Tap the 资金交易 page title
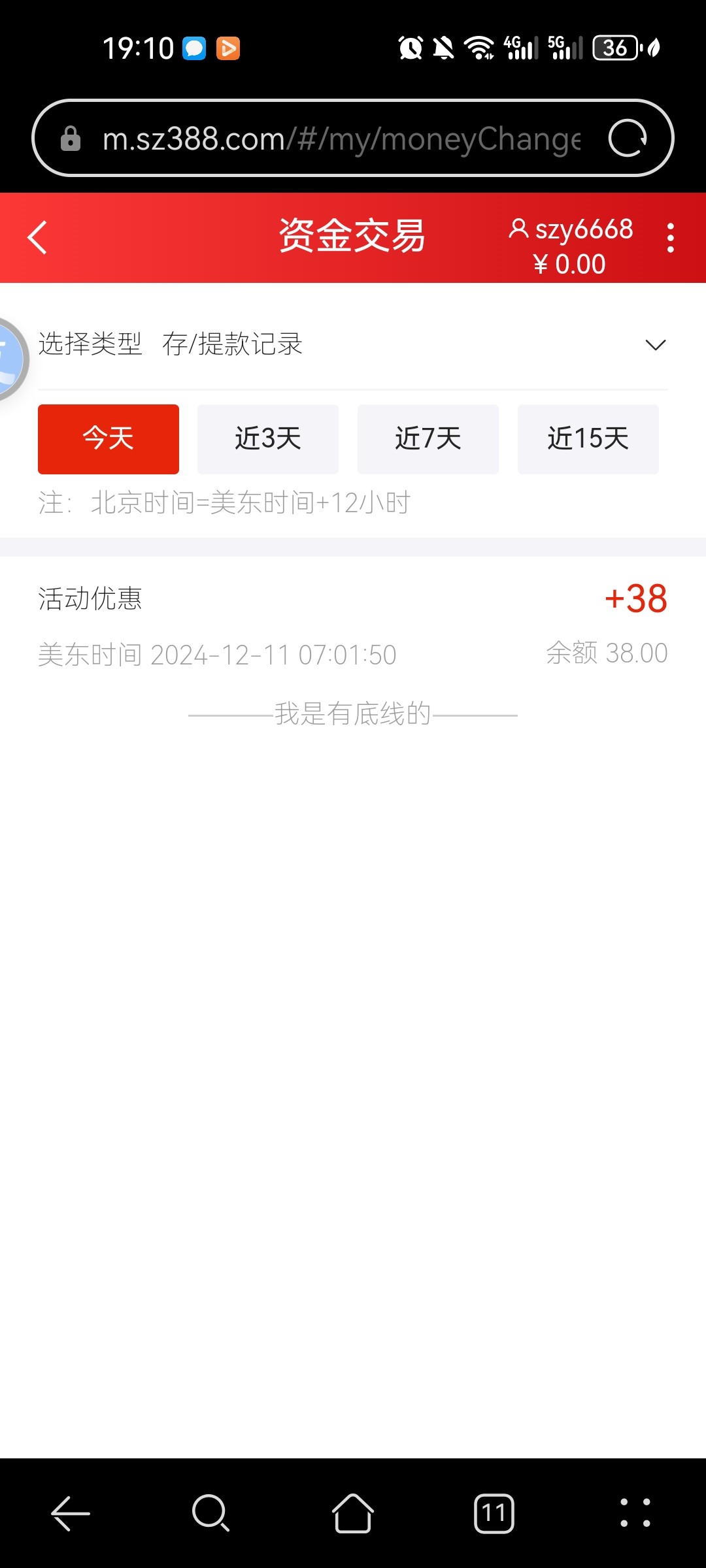The width and height of the screenshot is (706, 1568). [351, 237]
